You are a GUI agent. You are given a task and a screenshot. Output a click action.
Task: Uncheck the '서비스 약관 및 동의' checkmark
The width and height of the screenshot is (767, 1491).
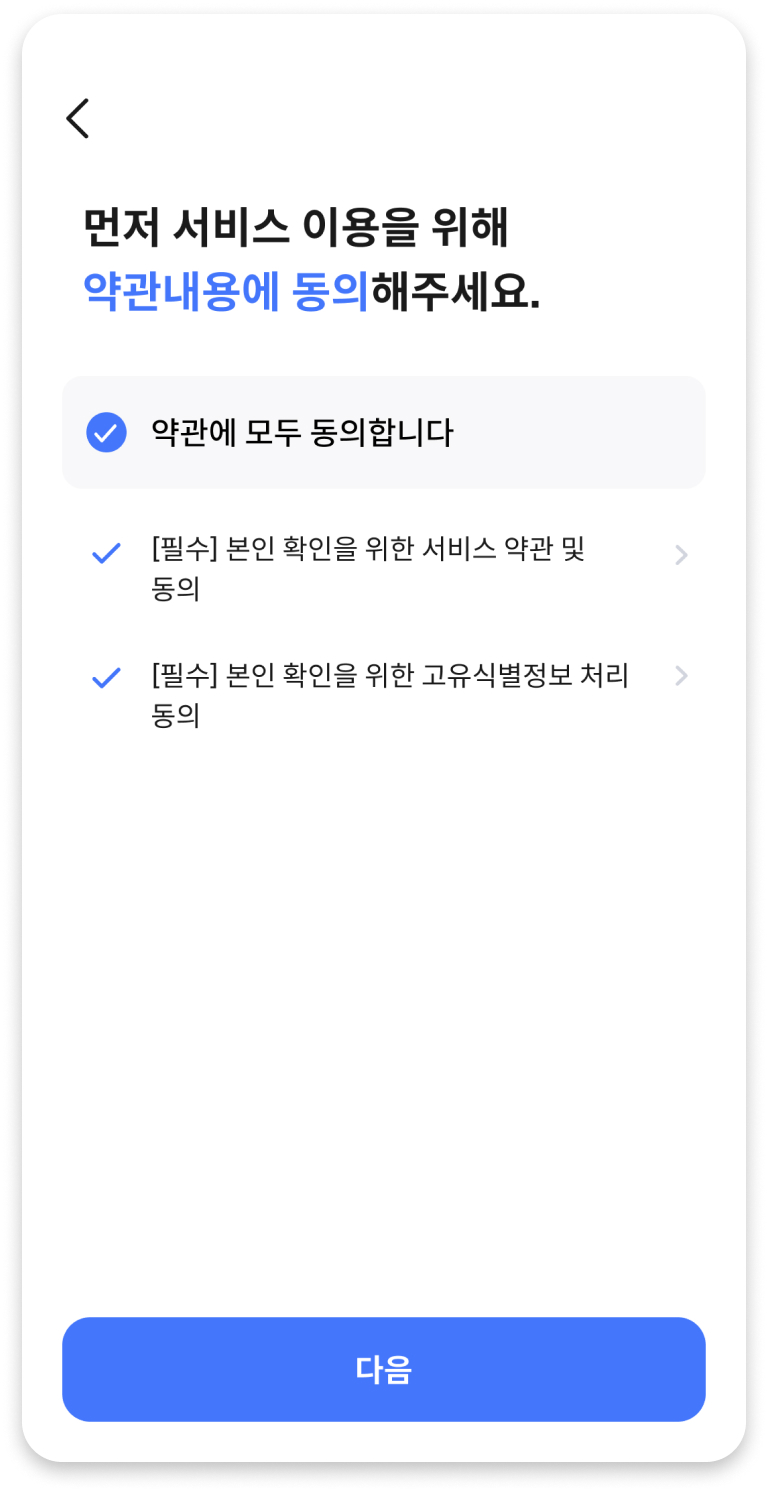click(106, 553)
